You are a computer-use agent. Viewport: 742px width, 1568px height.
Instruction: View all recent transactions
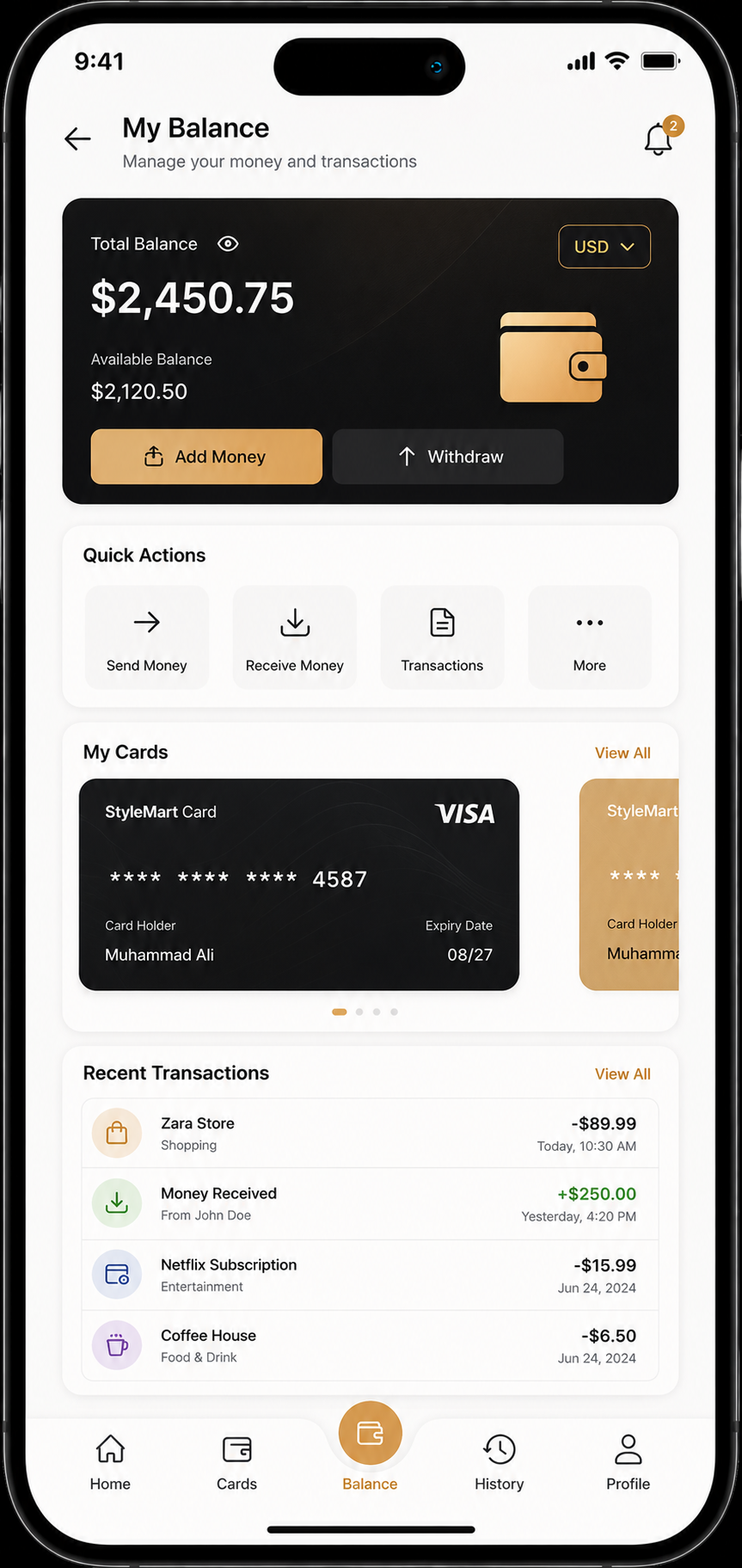[x=622, y=1074]
